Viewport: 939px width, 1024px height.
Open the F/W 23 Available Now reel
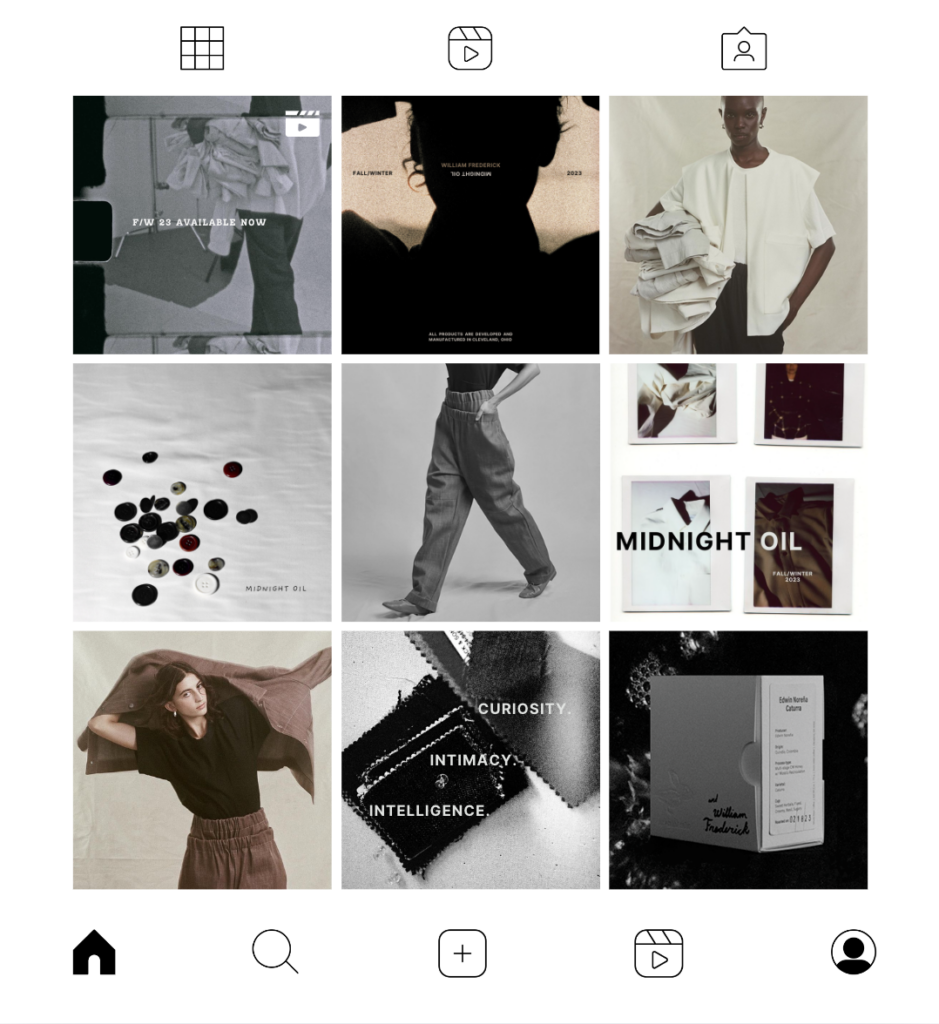202,225
